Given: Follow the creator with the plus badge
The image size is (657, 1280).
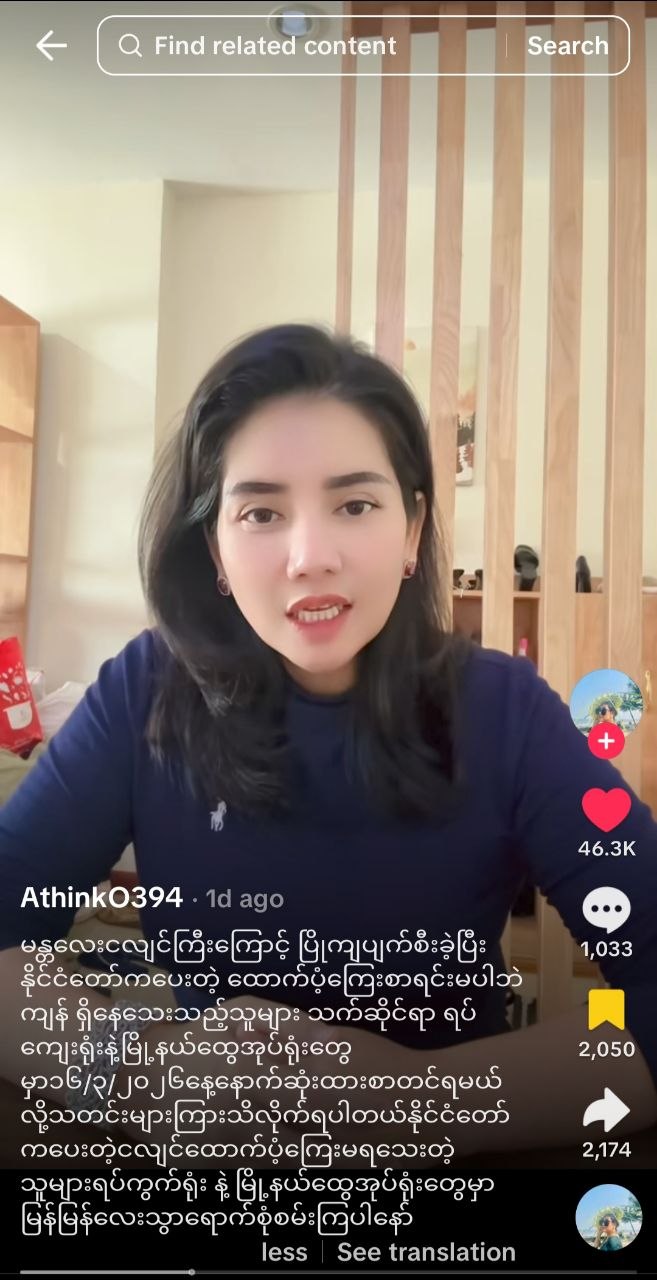Looking at the screenshot, I should click(x=606, y=742).
